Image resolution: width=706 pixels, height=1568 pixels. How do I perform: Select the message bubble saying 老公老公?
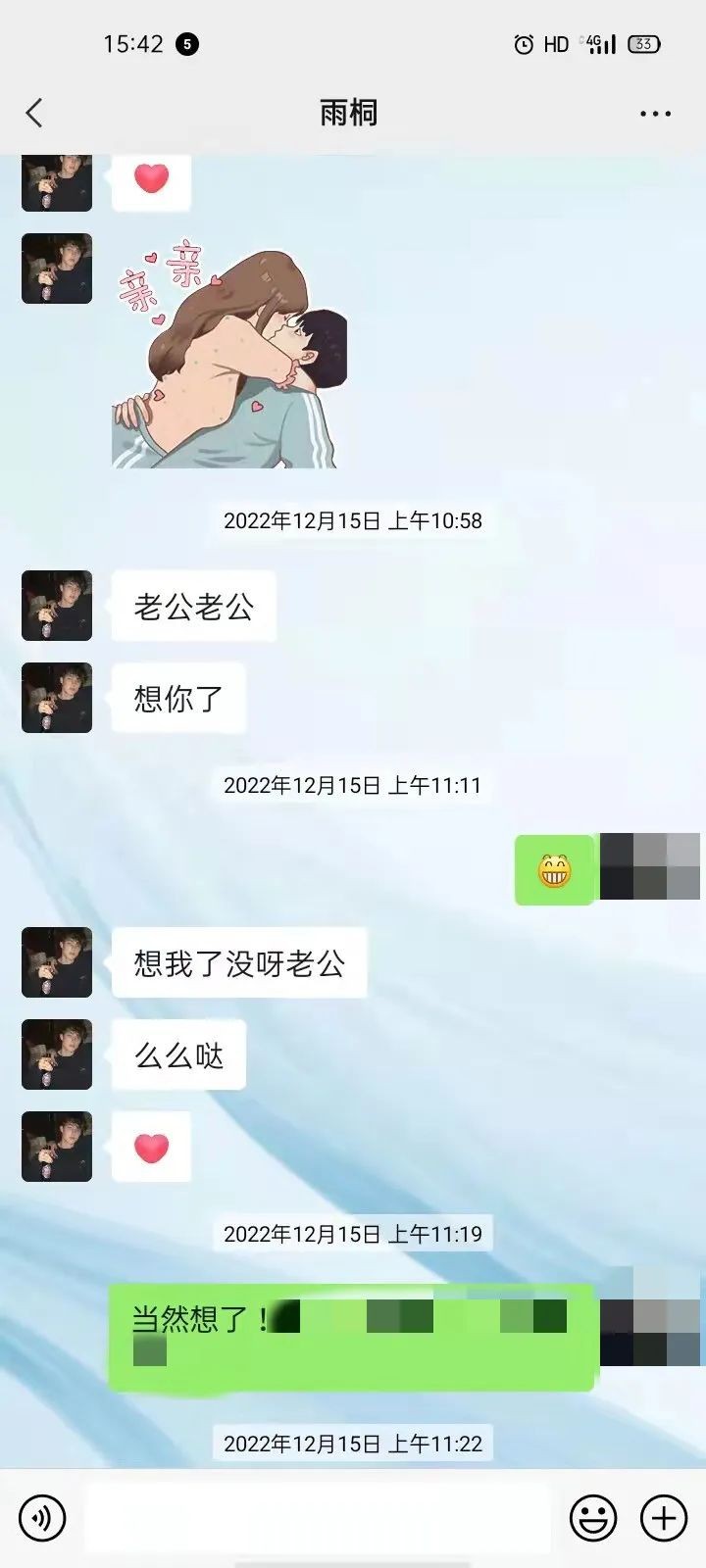[196, 606]
